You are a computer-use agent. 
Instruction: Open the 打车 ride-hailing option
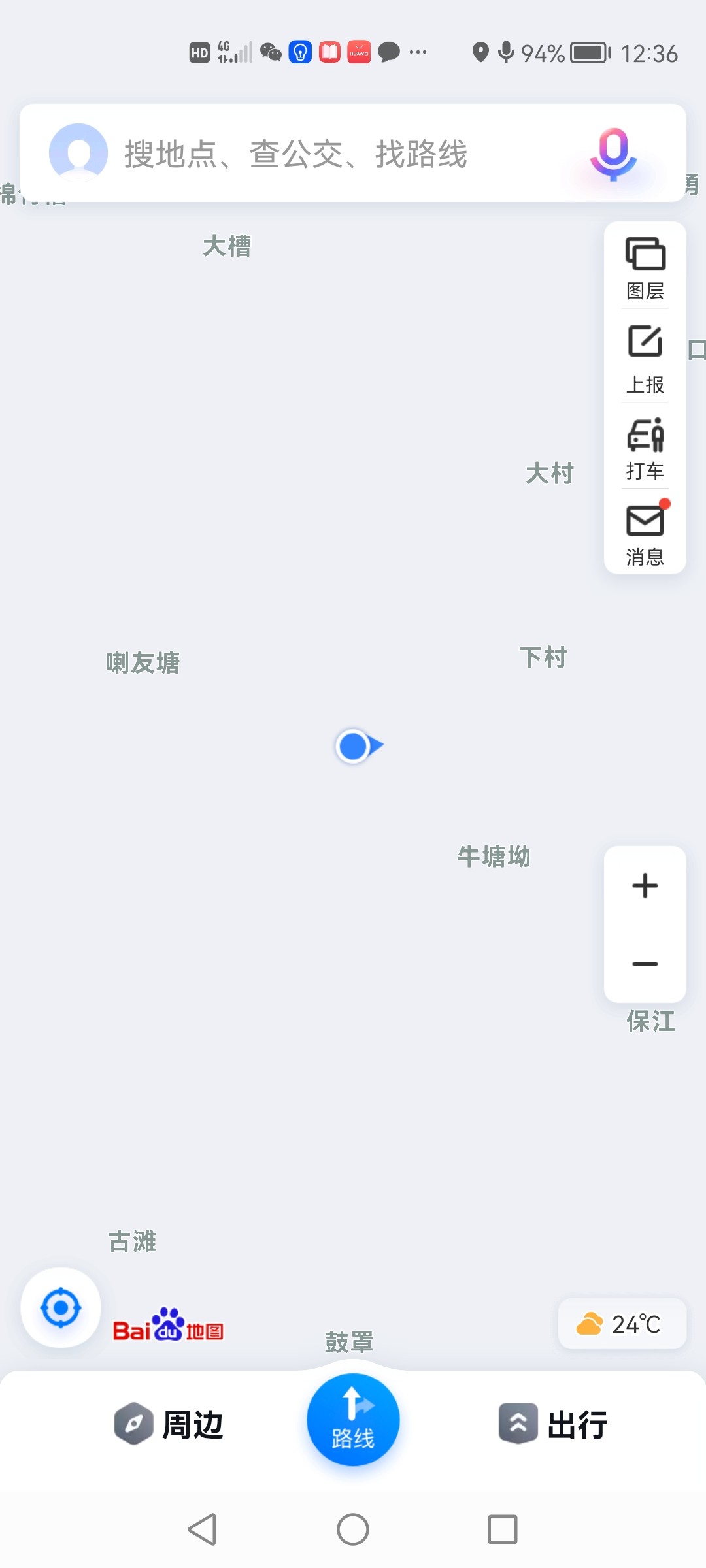pos(645,448)
